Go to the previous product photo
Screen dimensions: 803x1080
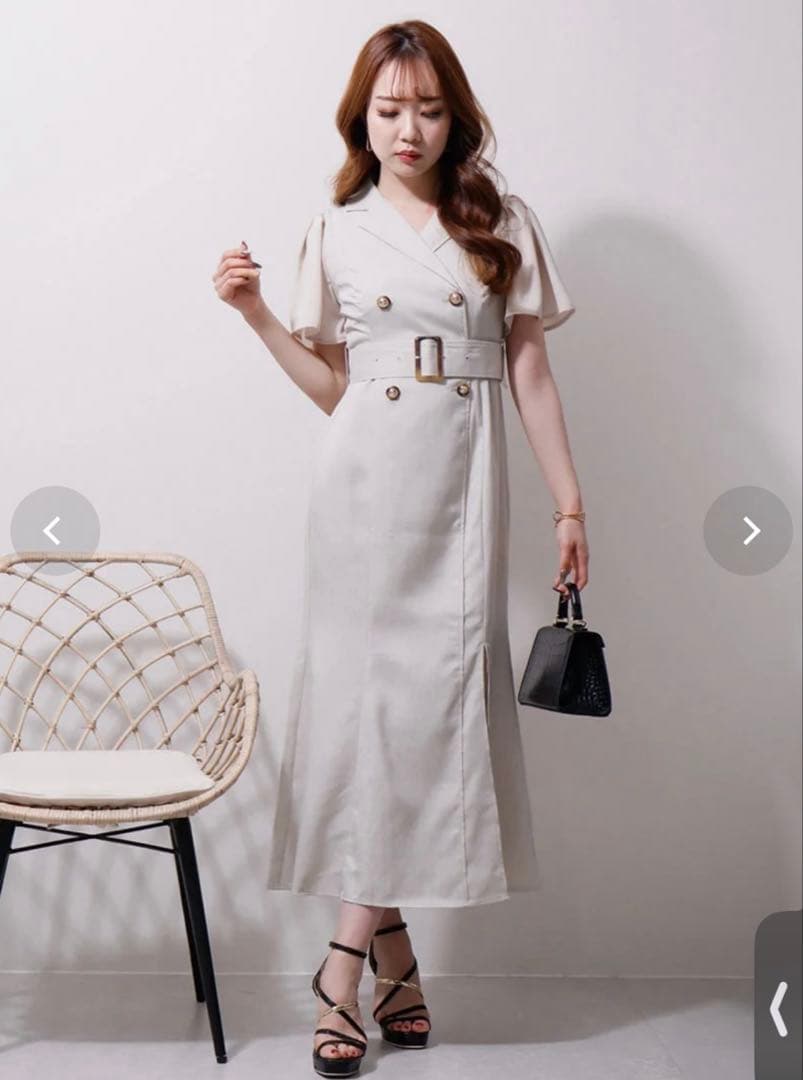pos(55,530)
